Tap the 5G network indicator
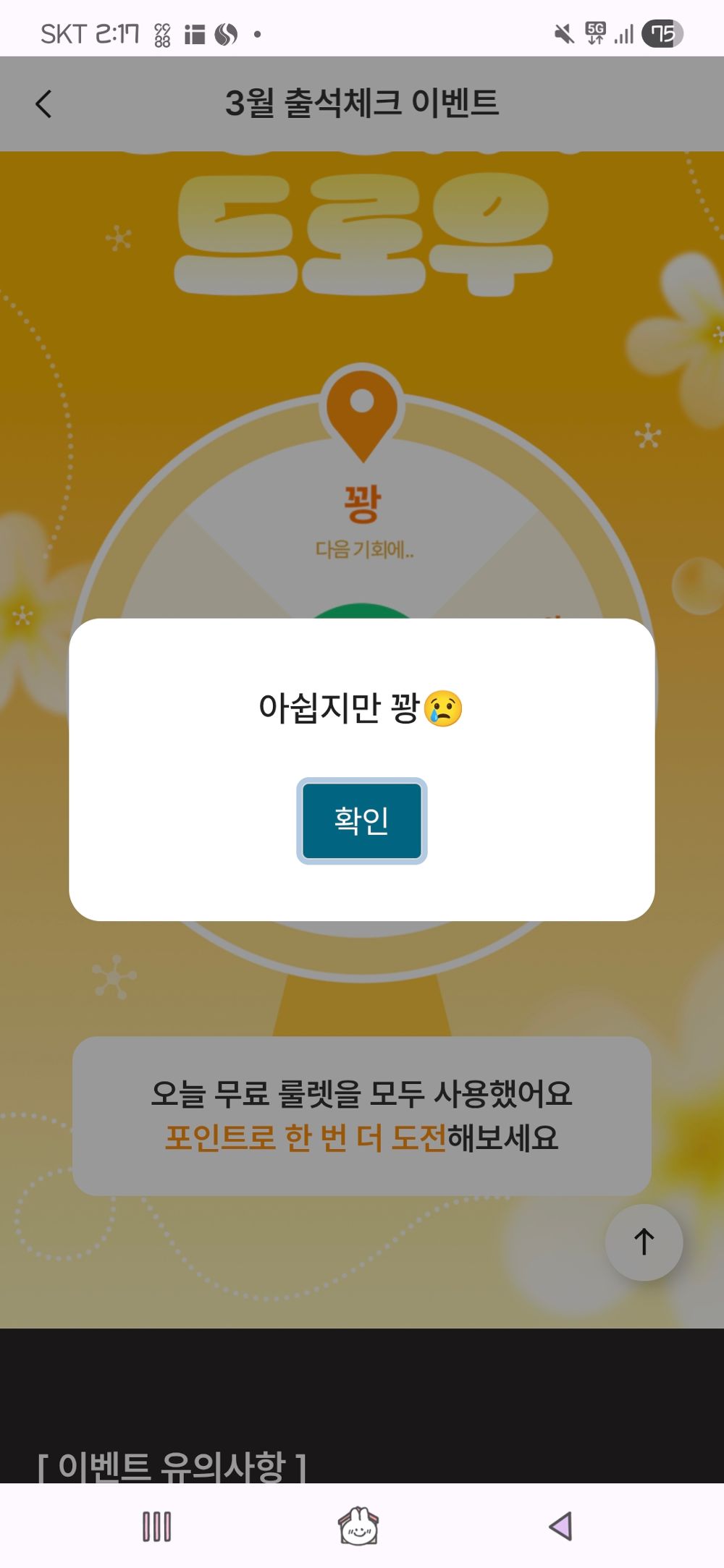This screenshot has width=724, height=1568. point(594,32)
